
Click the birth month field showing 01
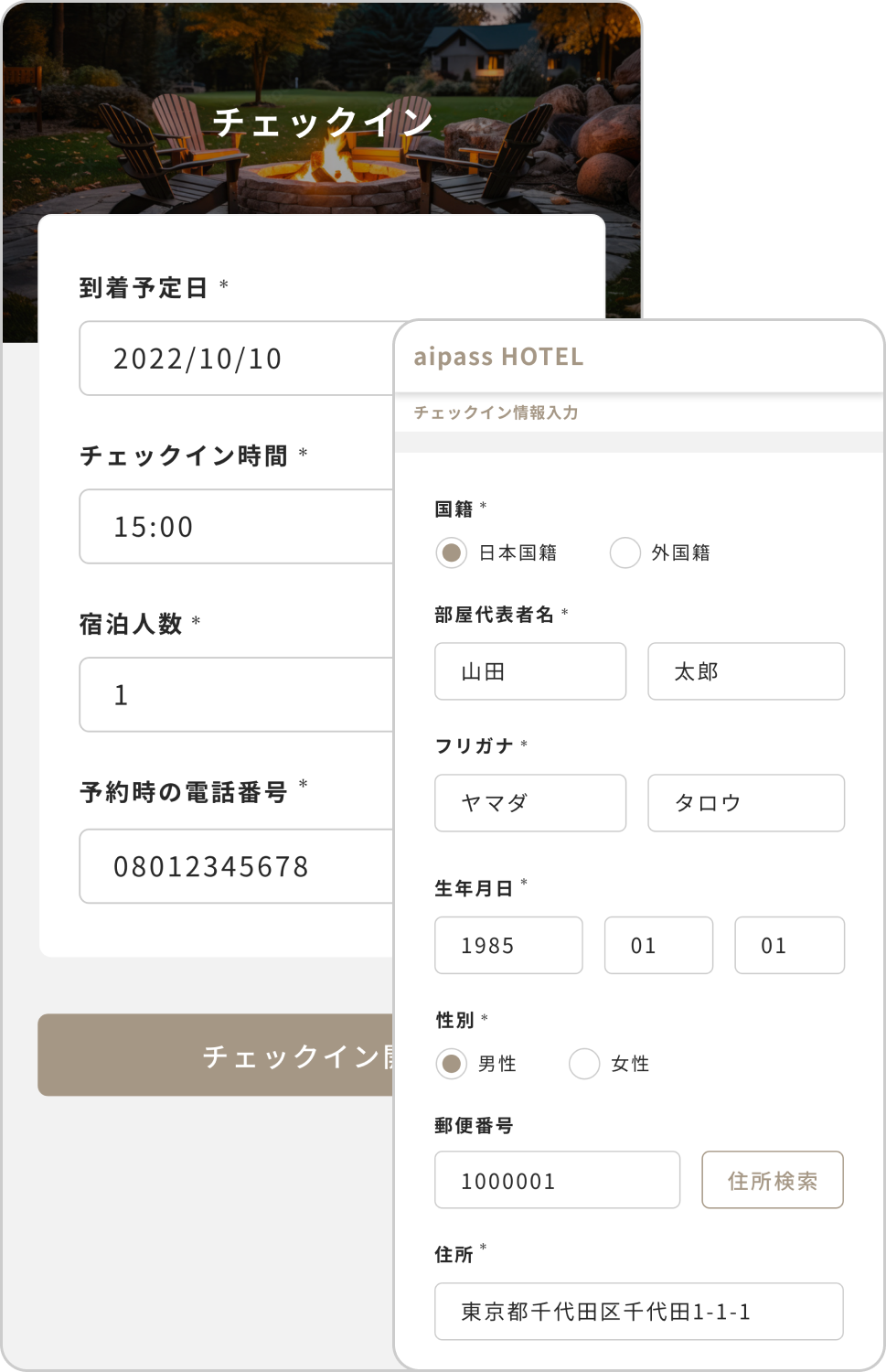[x=657, y=945]
